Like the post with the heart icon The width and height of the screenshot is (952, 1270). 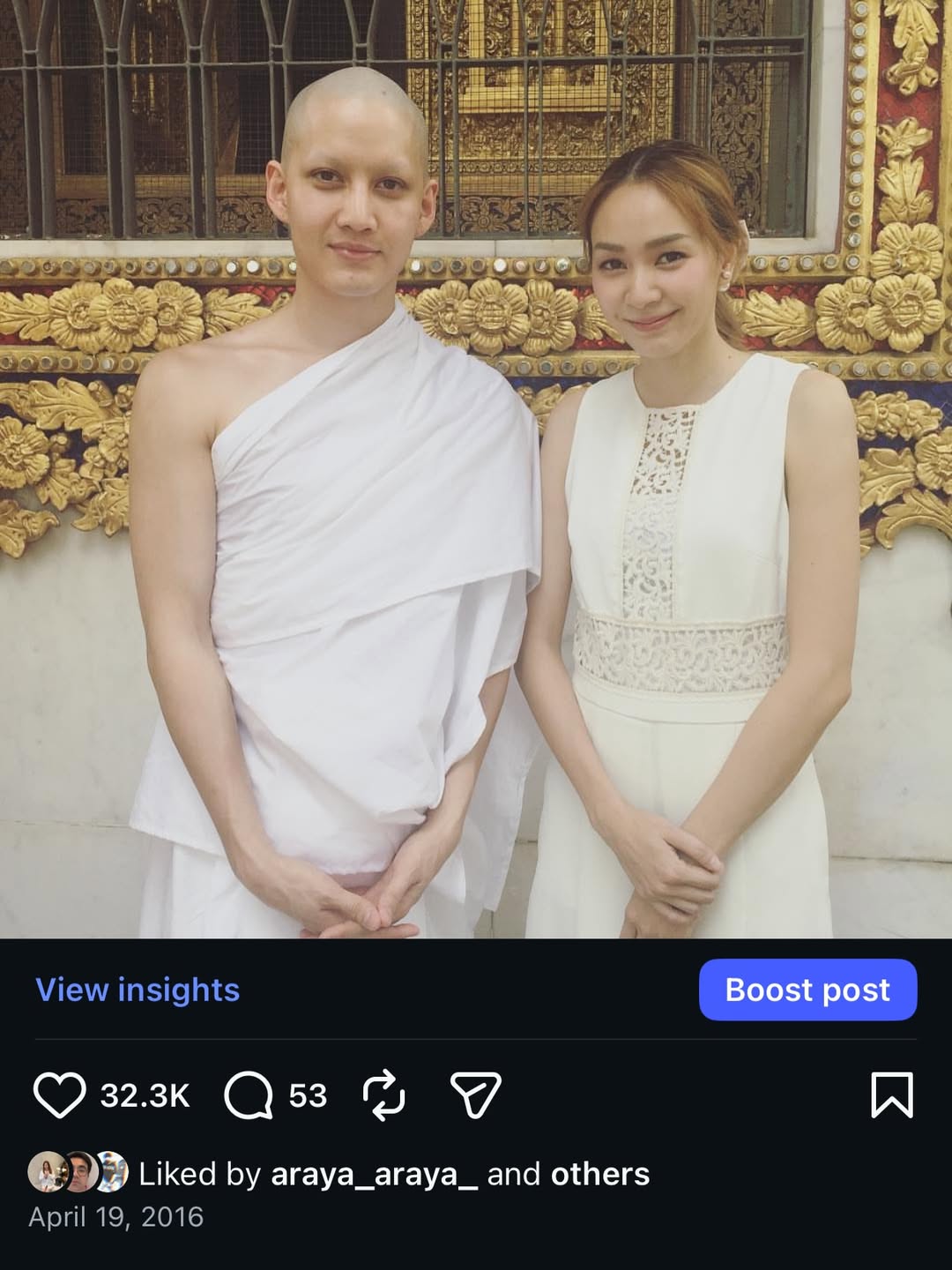coord(61,1096)
